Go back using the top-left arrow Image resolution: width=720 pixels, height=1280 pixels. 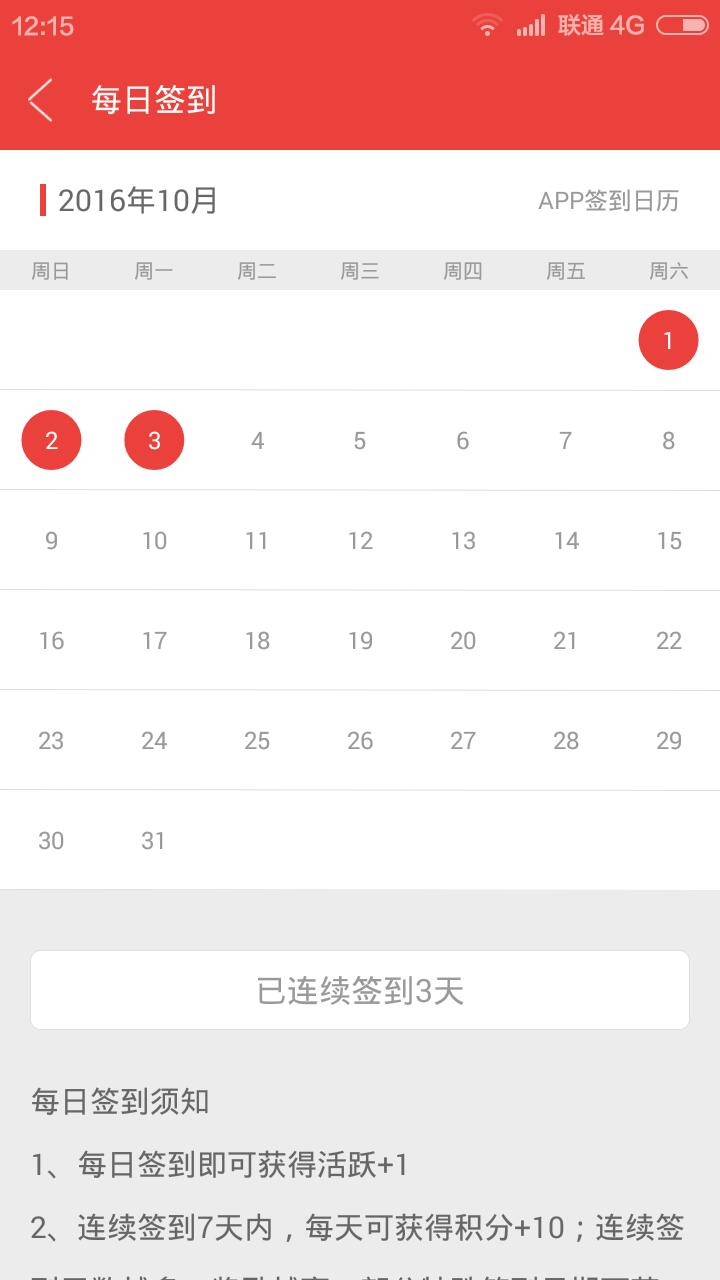(x=40, y=100)
